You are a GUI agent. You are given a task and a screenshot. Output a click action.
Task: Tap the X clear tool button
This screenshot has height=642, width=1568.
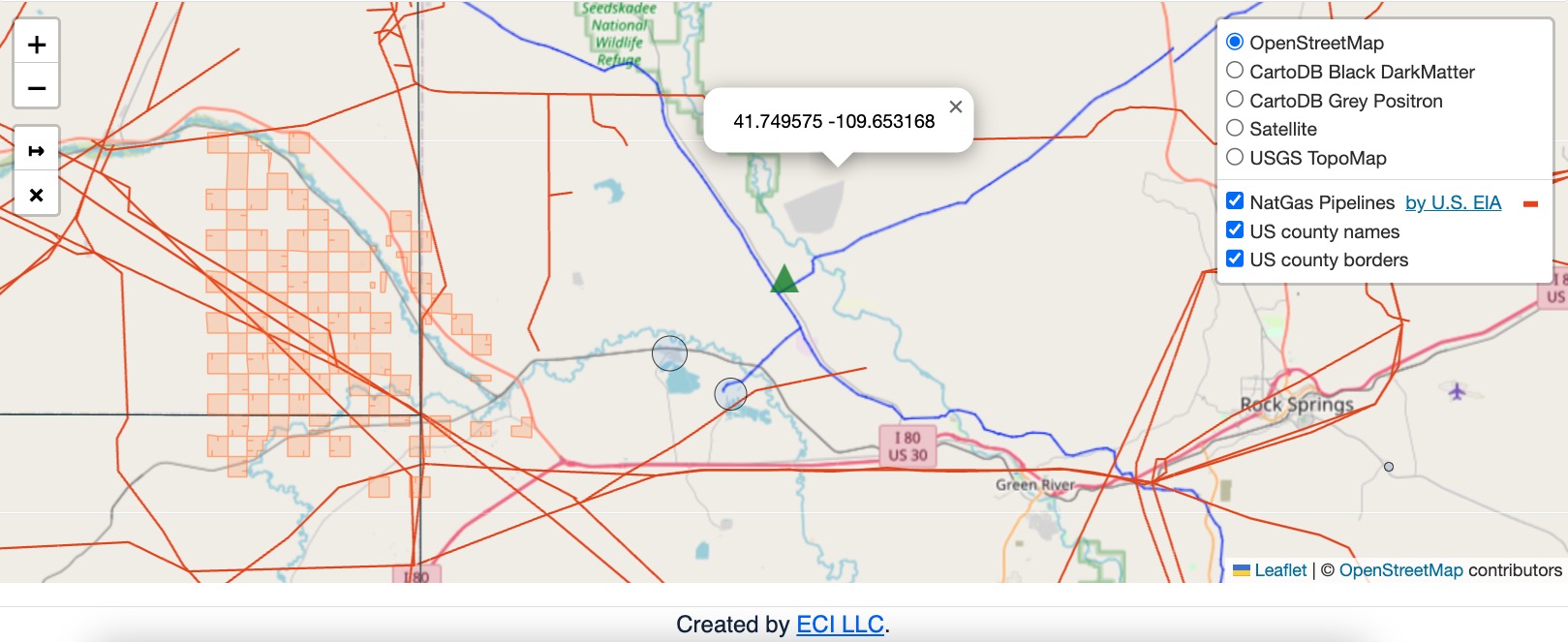(37, 195)
